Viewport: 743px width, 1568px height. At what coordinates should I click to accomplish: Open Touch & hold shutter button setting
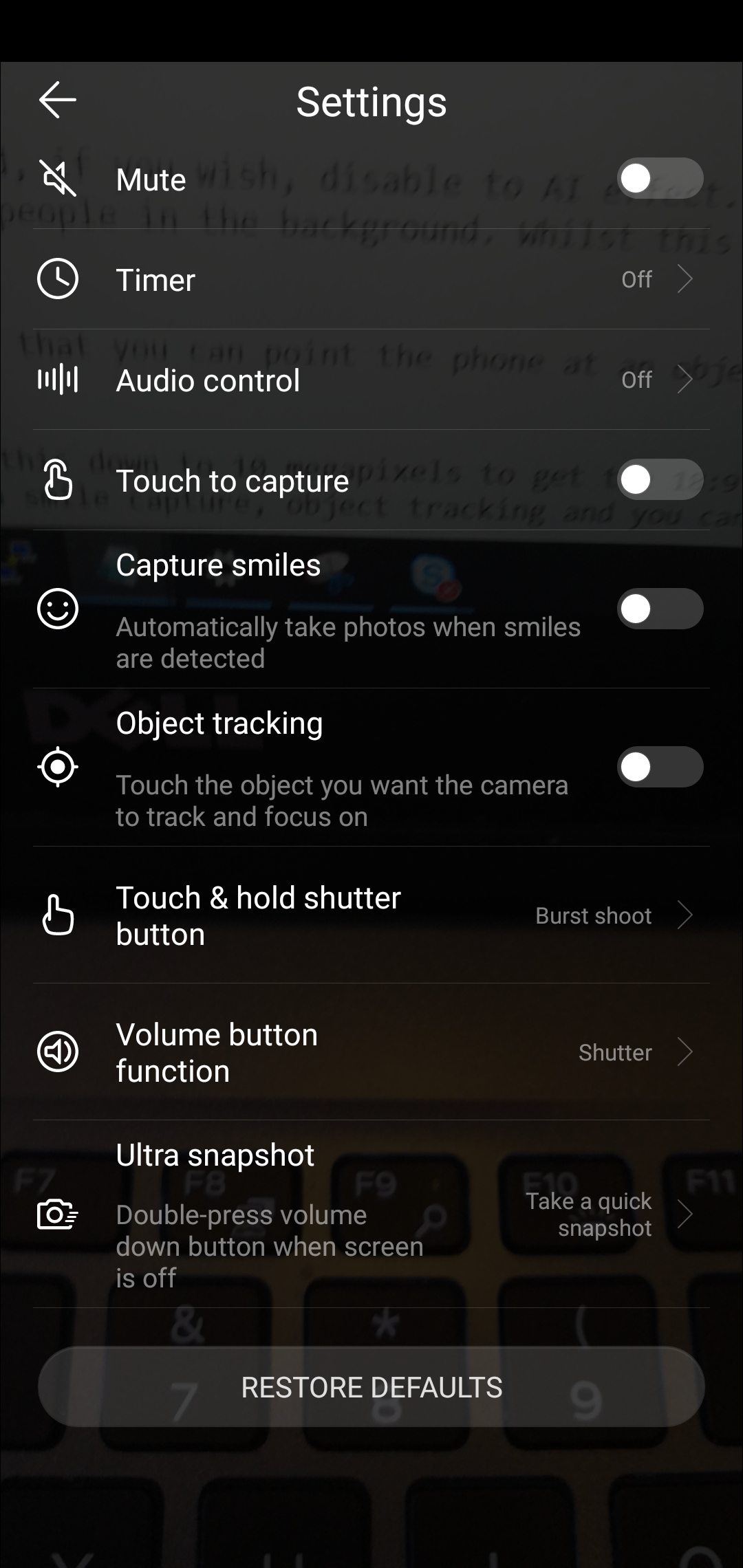click(371, 915)
